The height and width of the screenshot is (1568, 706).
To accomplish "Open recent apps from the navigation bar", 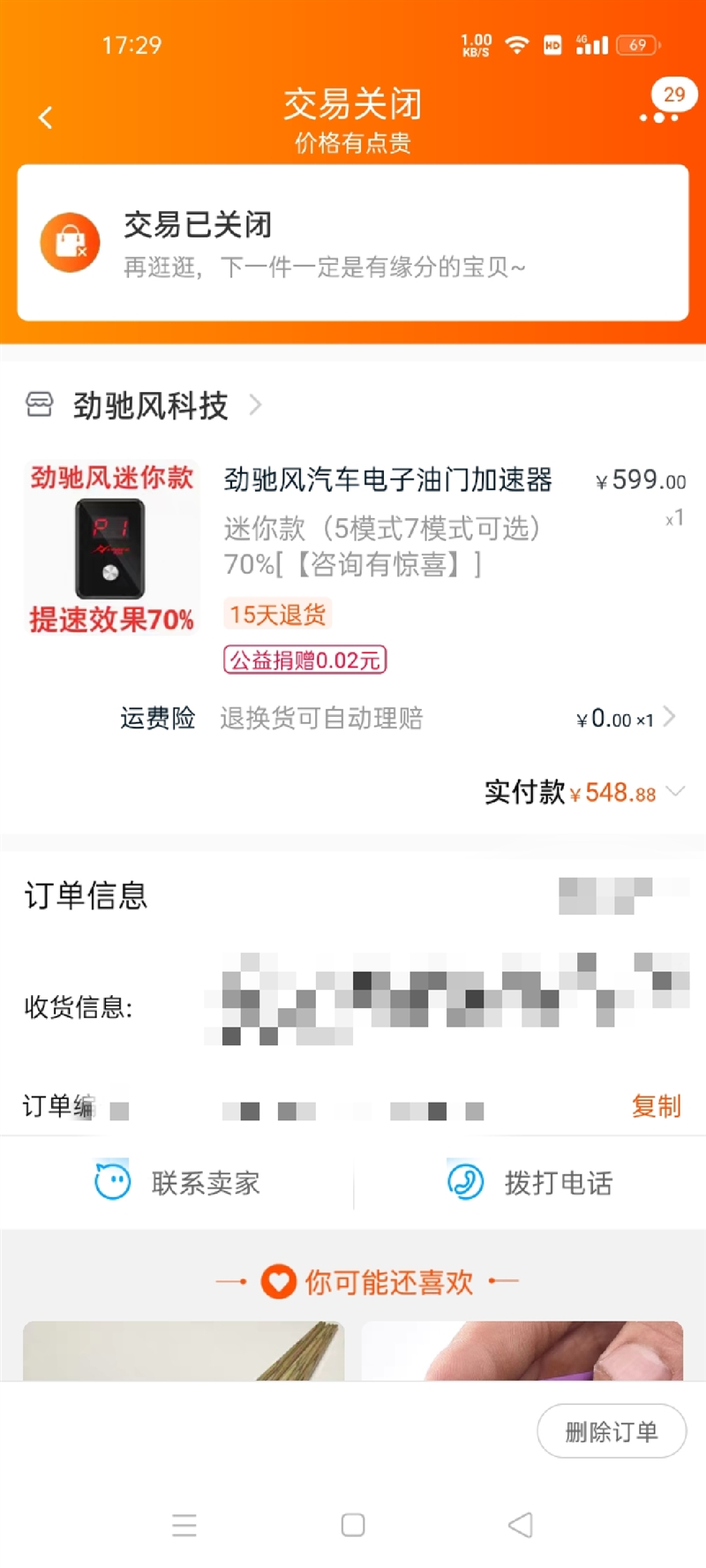I will point(184,1525).
